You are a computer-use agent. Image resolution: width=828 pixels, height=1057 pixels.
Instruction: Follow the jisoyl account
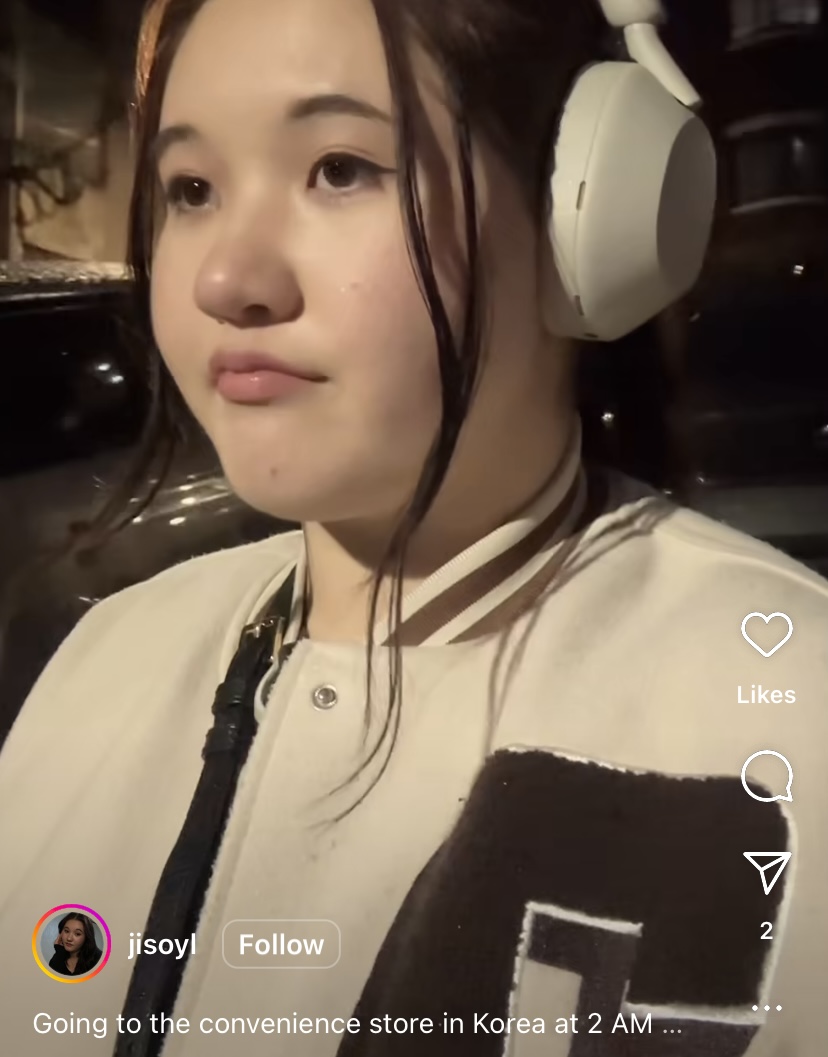[281, 944]
